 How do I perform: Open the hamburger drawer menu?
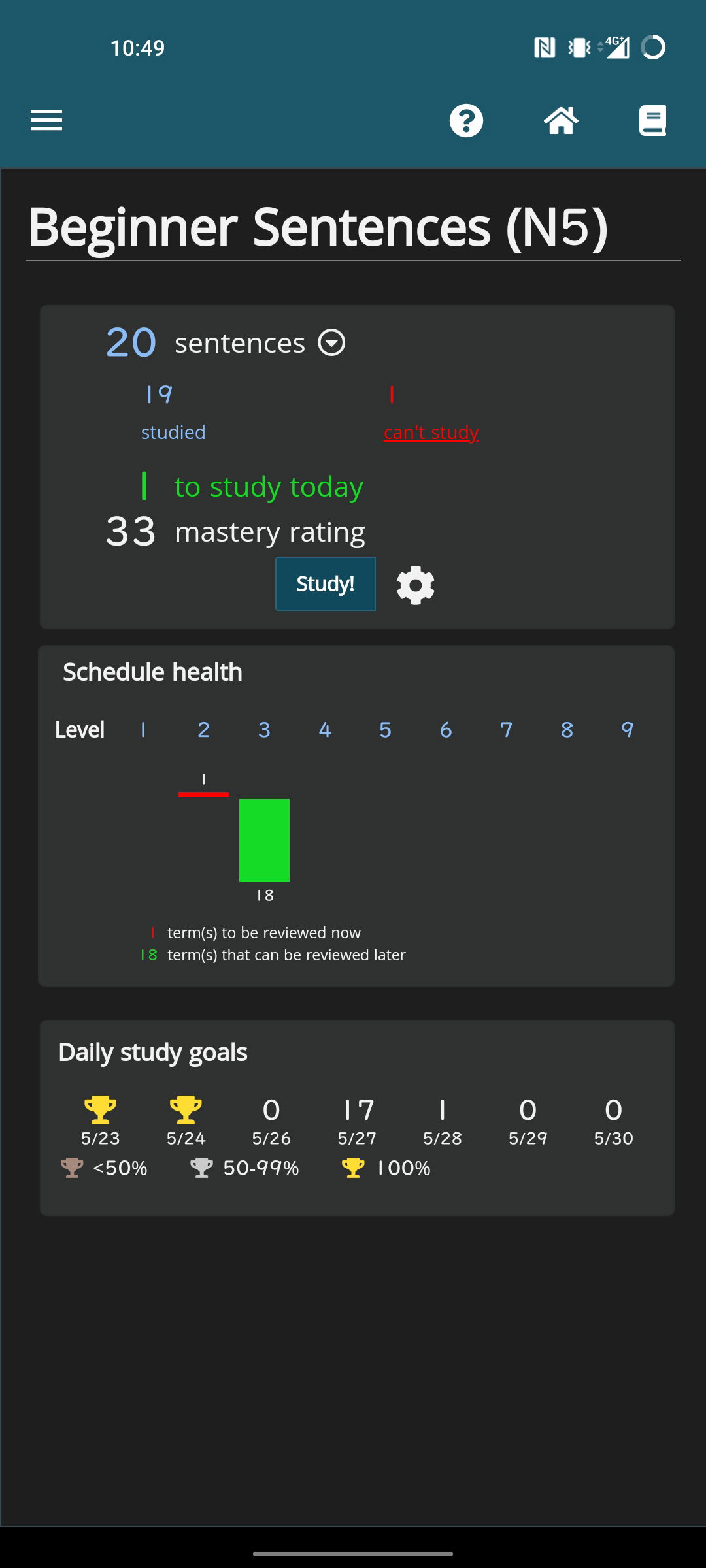pyautogui.click(x=46, y=120)
